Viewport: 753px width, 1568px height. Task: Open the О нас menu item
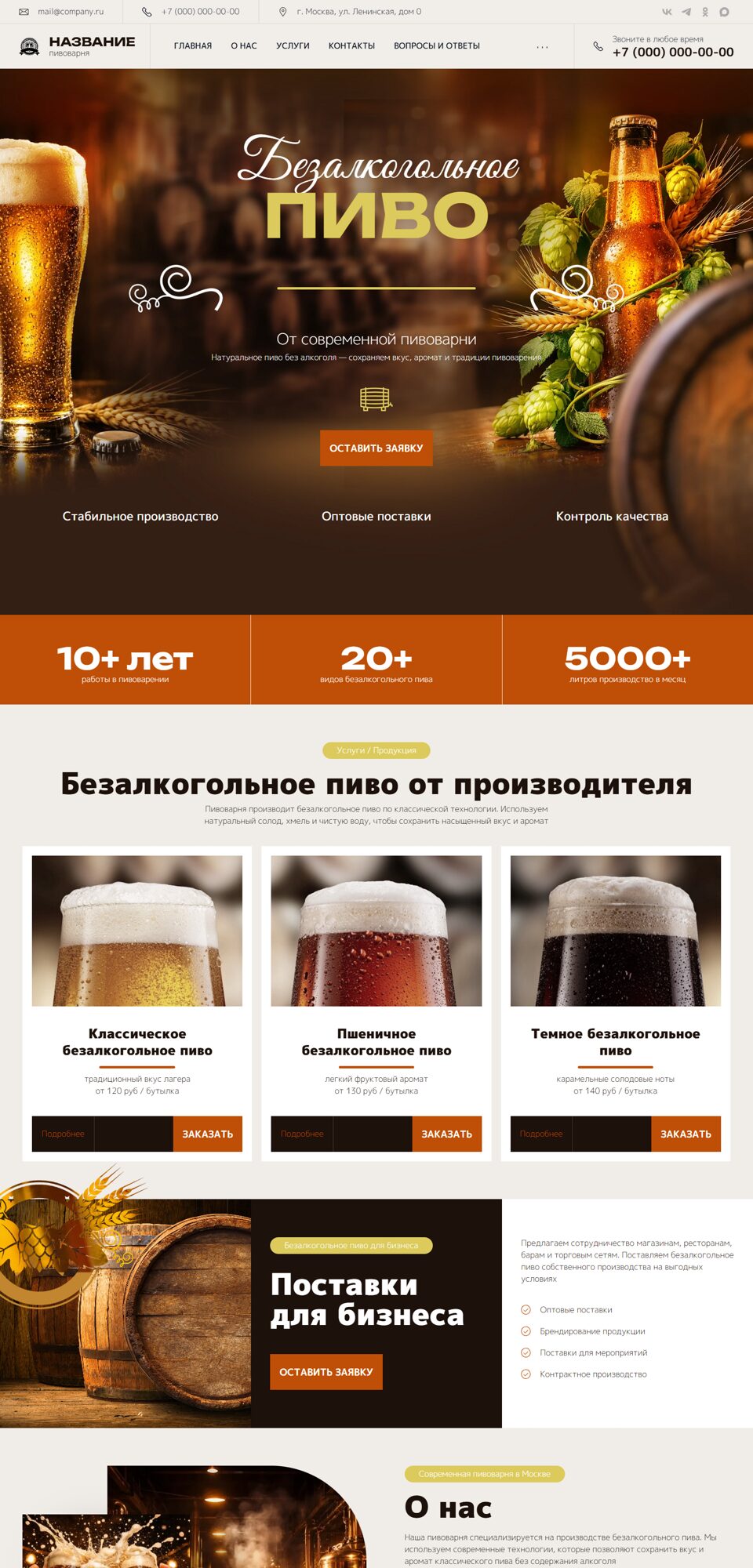coord(244,46)
